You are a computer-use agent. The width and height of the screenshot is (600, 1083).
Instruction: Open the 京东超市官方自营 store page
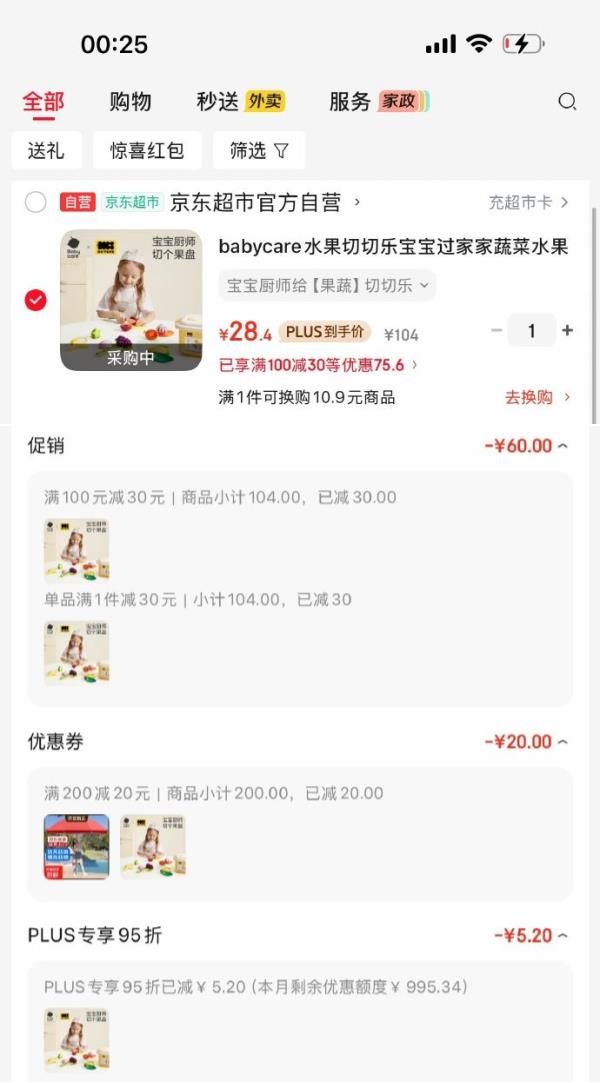point(265,202)
